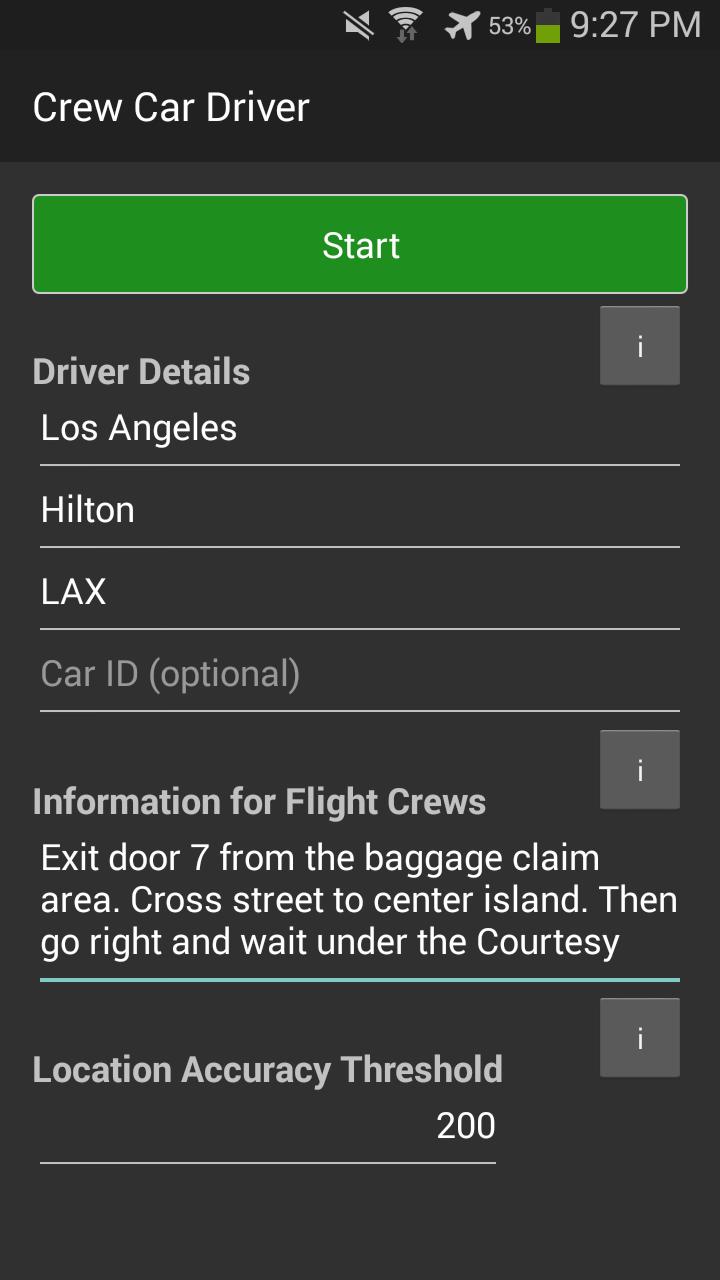Tap the flight crew instructions text area
Screen dimensions: 720x1280
click(x=360, y=899)
